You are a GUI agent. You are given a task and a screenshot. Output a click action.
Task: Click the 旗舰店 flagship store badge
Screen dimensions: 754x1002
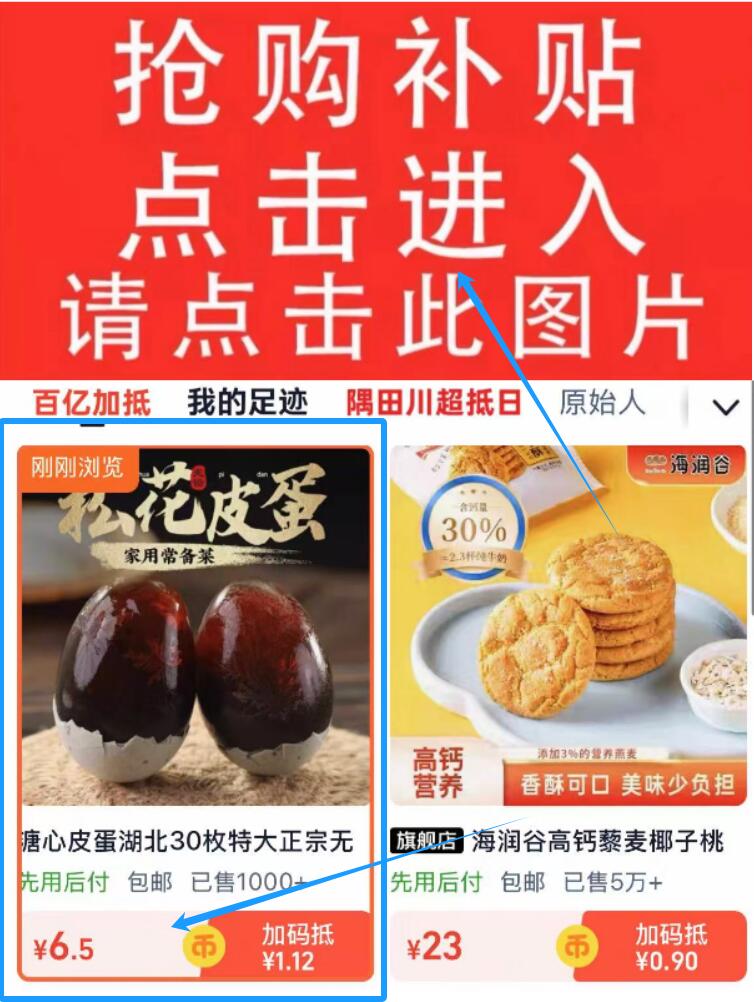421,845
